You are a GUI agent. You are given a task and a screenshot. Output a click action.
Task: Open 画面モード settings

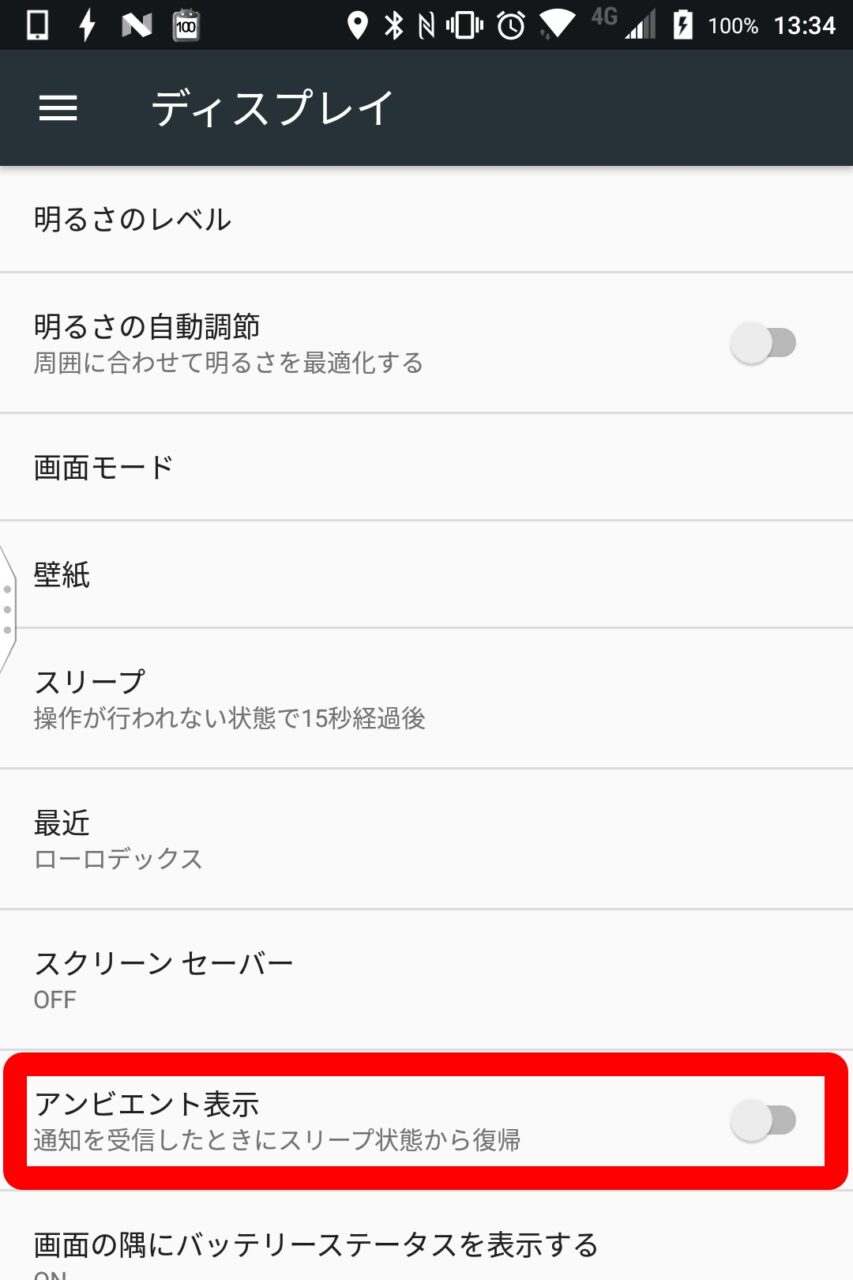click(104, 467)
